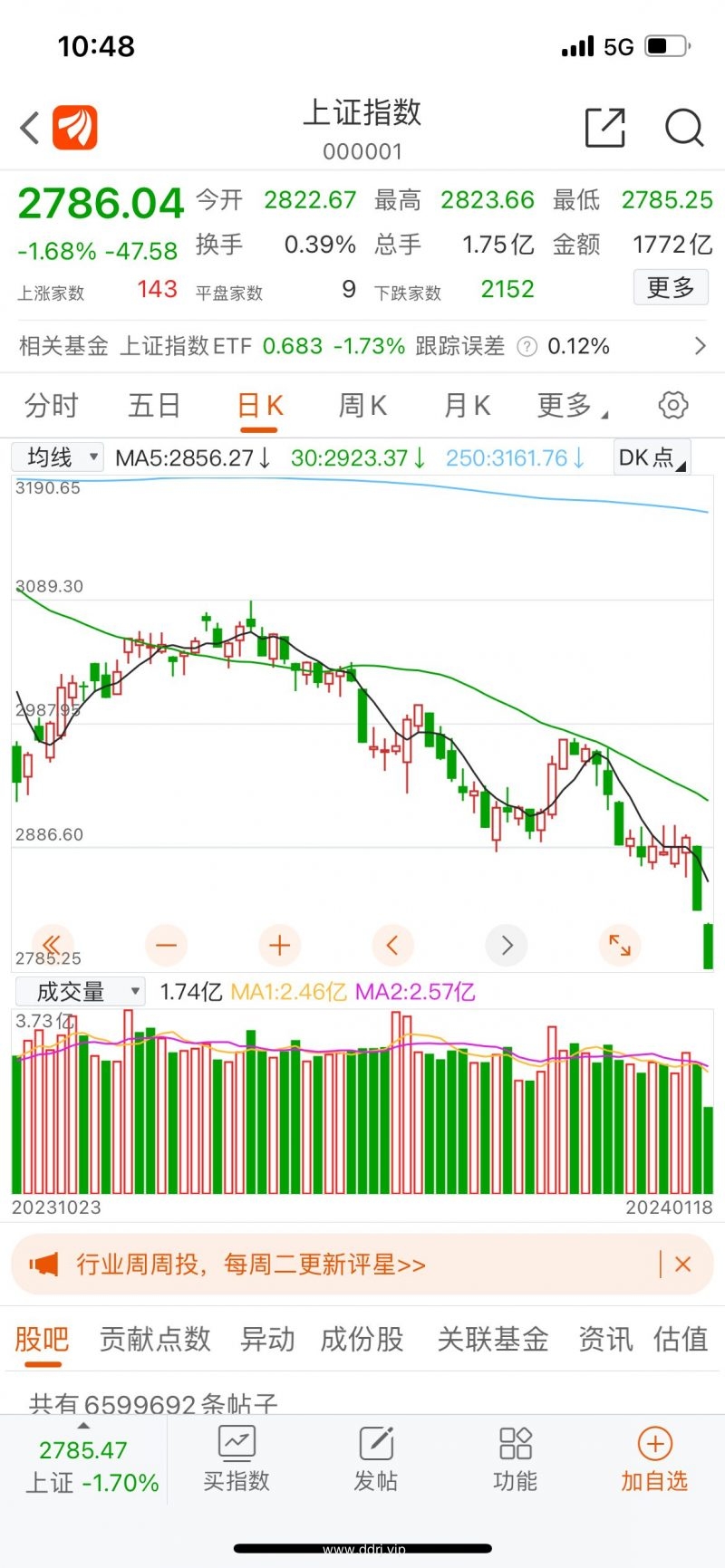Open the 相关基金 上证指数ETF row
This screenshot has height=1568, width=725.
362,346
